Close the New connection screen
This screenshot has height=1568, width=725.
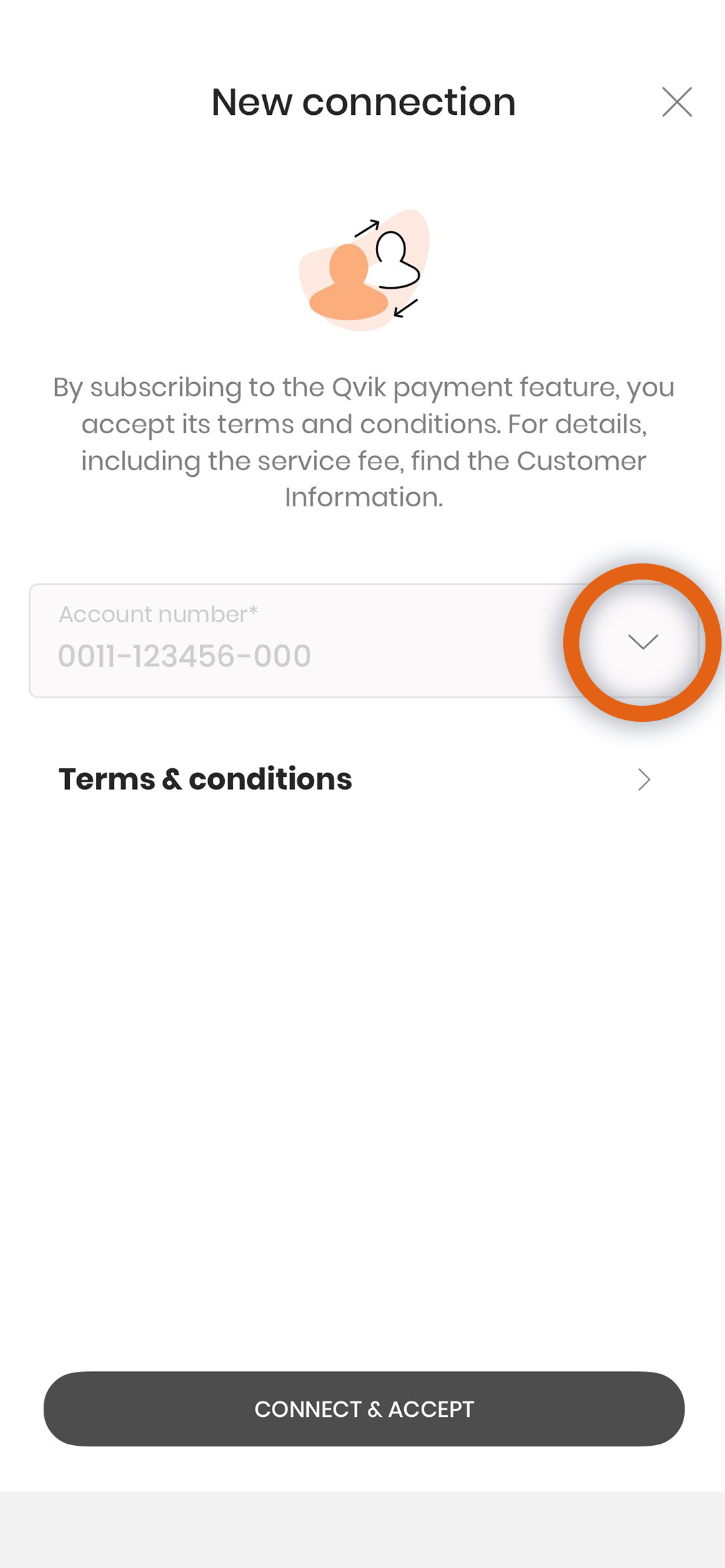(x=677, y=102)
